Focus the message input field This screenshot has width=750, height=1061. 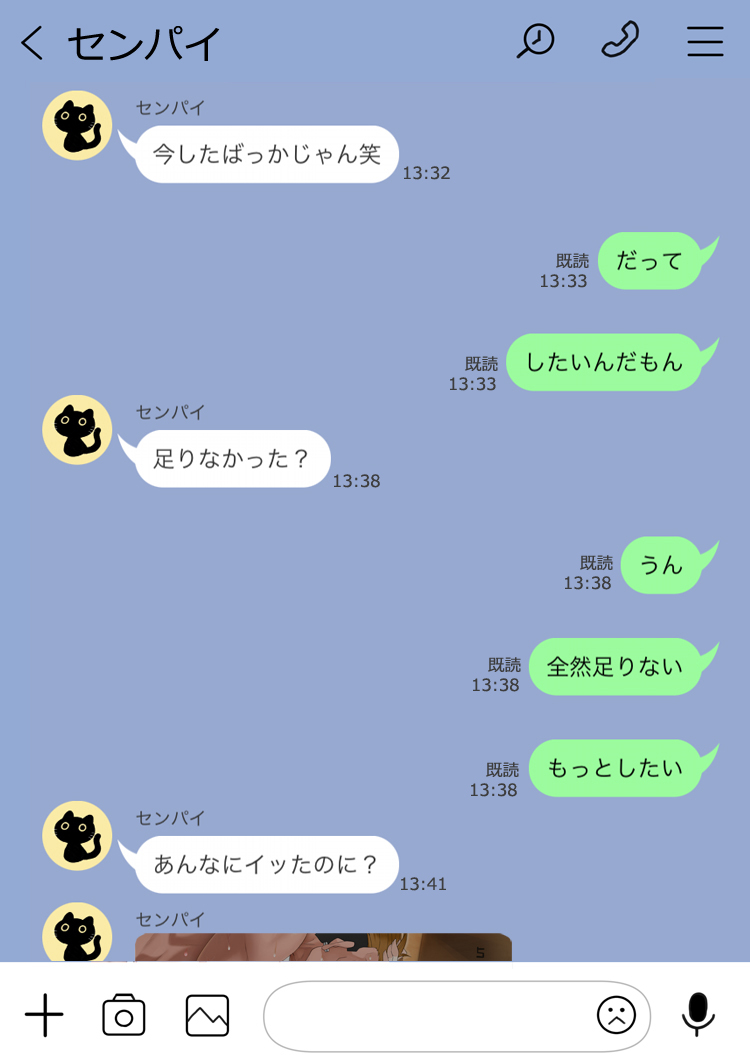[x=425, y=1016]
